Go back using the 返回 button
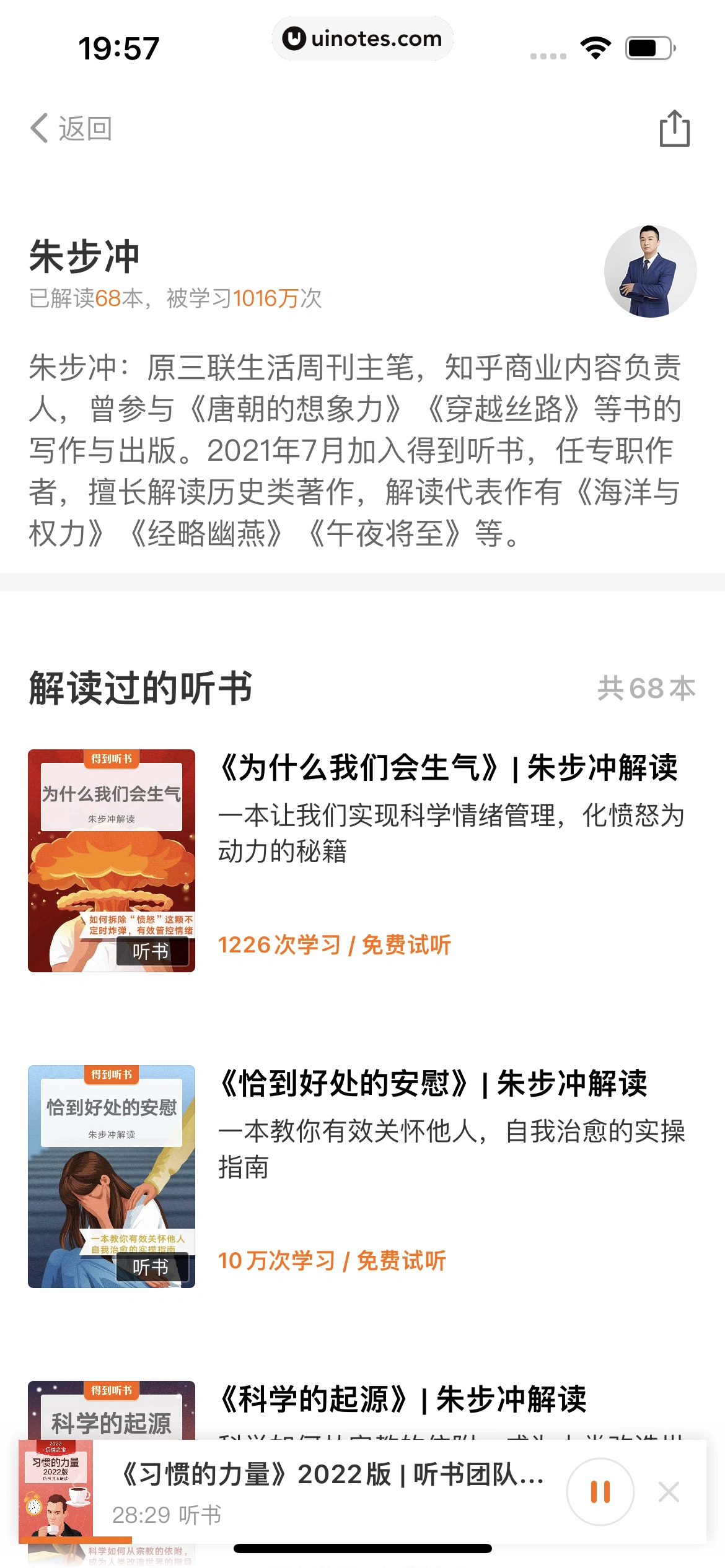The width and height of the screenshot is (725, 1568). click(71, 129)
